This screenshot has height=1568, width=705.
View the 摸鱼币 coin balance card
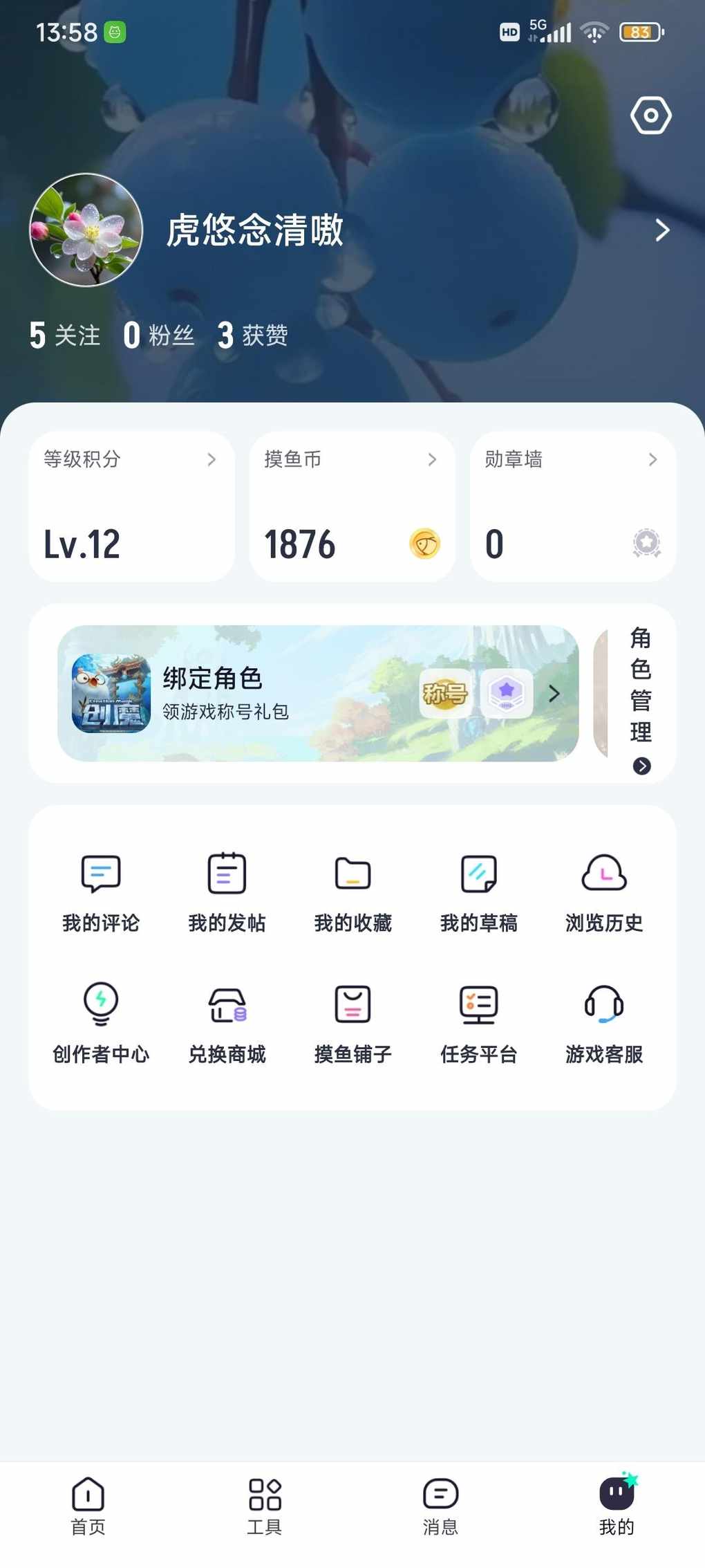pyautogui.click(x=352, y=506)
